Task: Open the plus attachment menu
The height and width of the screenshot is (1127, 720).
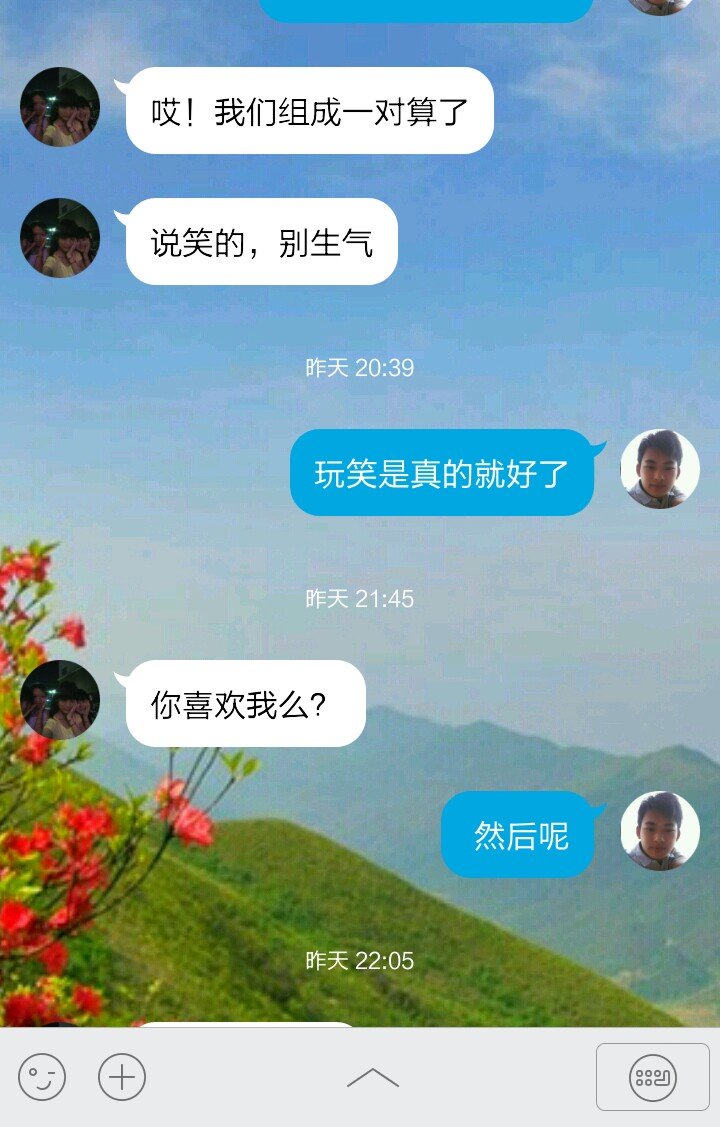Action: 122,1077
